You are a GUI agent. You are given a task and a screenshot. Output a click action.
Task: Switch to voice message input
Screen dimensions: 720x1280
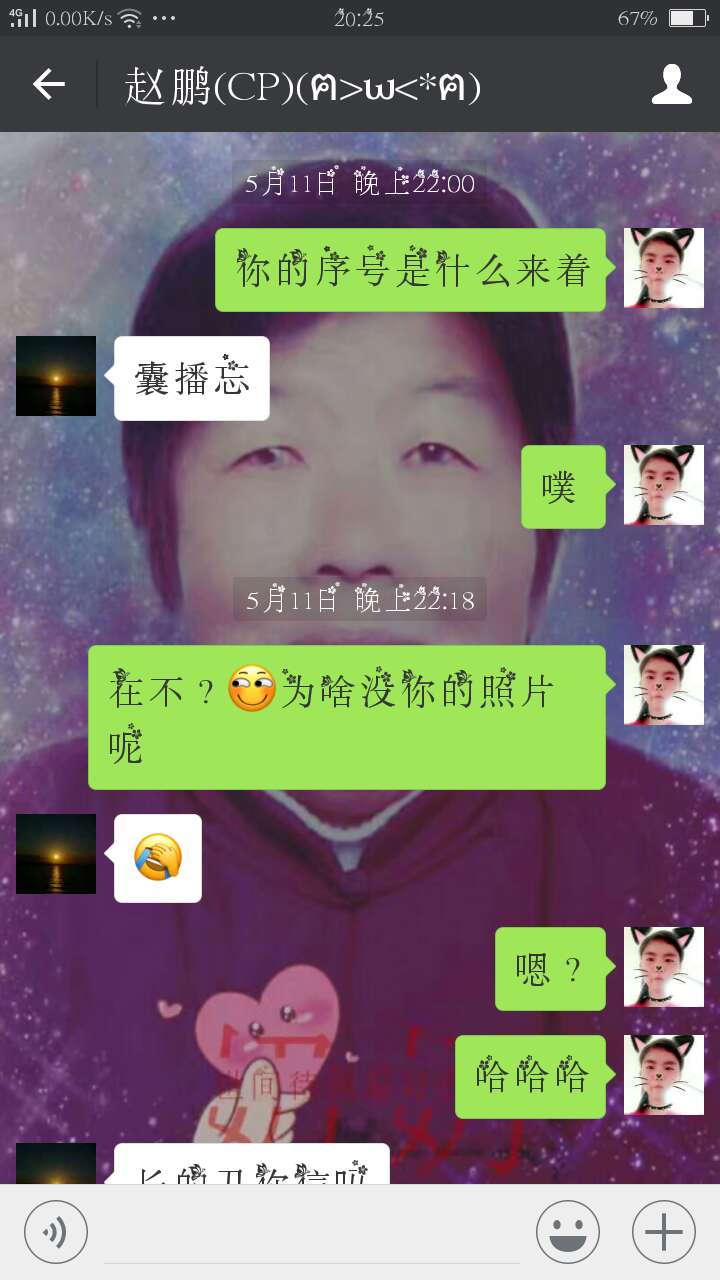click(x=56, y=1232)
